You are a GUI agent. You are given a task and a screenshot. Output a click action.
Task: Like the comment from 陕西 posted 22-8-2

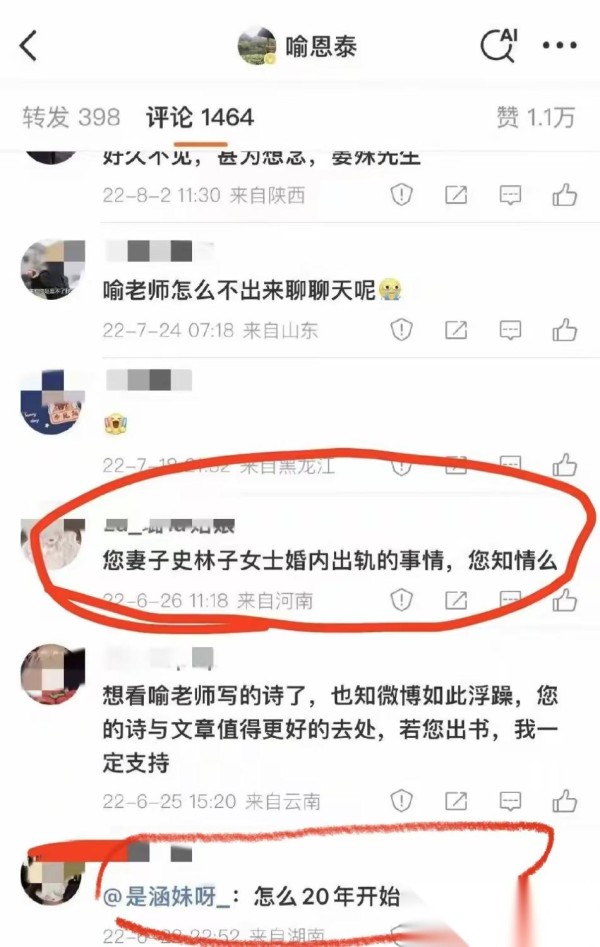point(565,194)
